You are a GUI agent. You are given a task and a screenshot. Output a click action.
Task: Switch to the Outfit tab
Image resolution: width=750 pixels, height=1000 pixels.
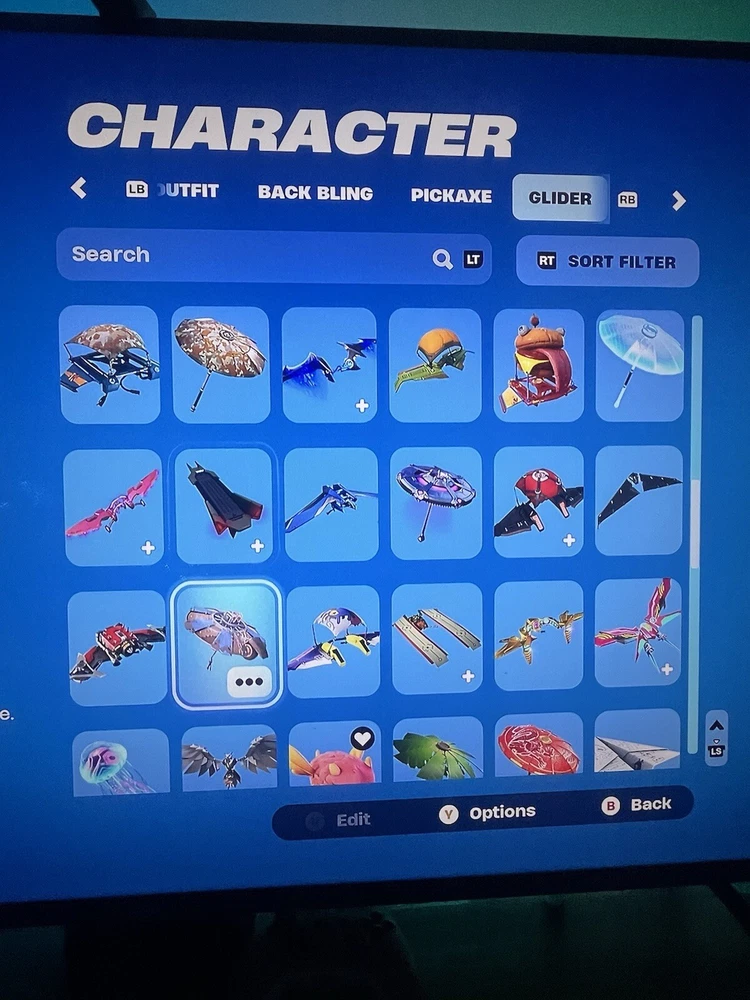187,190
